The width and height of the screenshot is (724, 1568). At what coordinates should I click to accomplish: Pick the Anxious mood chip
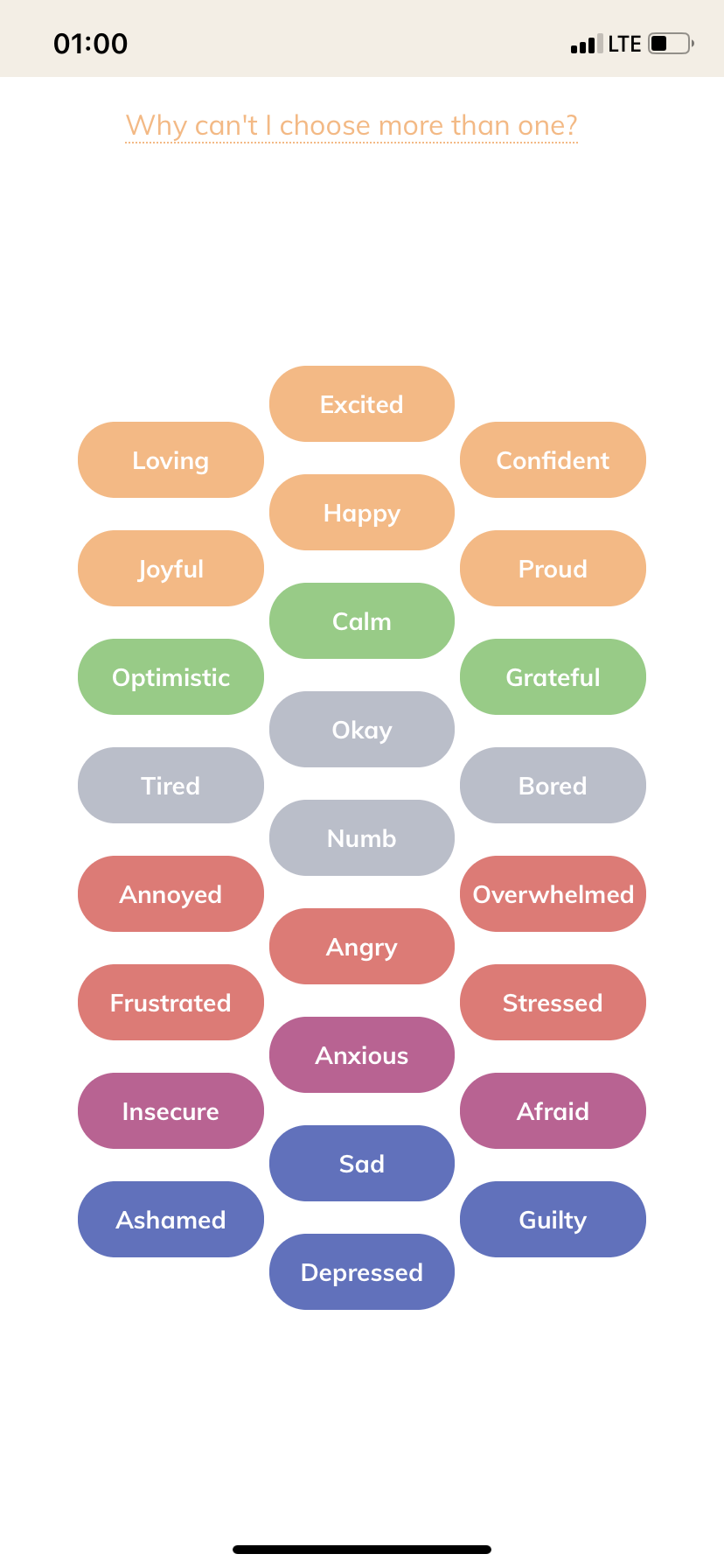(x=361, y=1055)
